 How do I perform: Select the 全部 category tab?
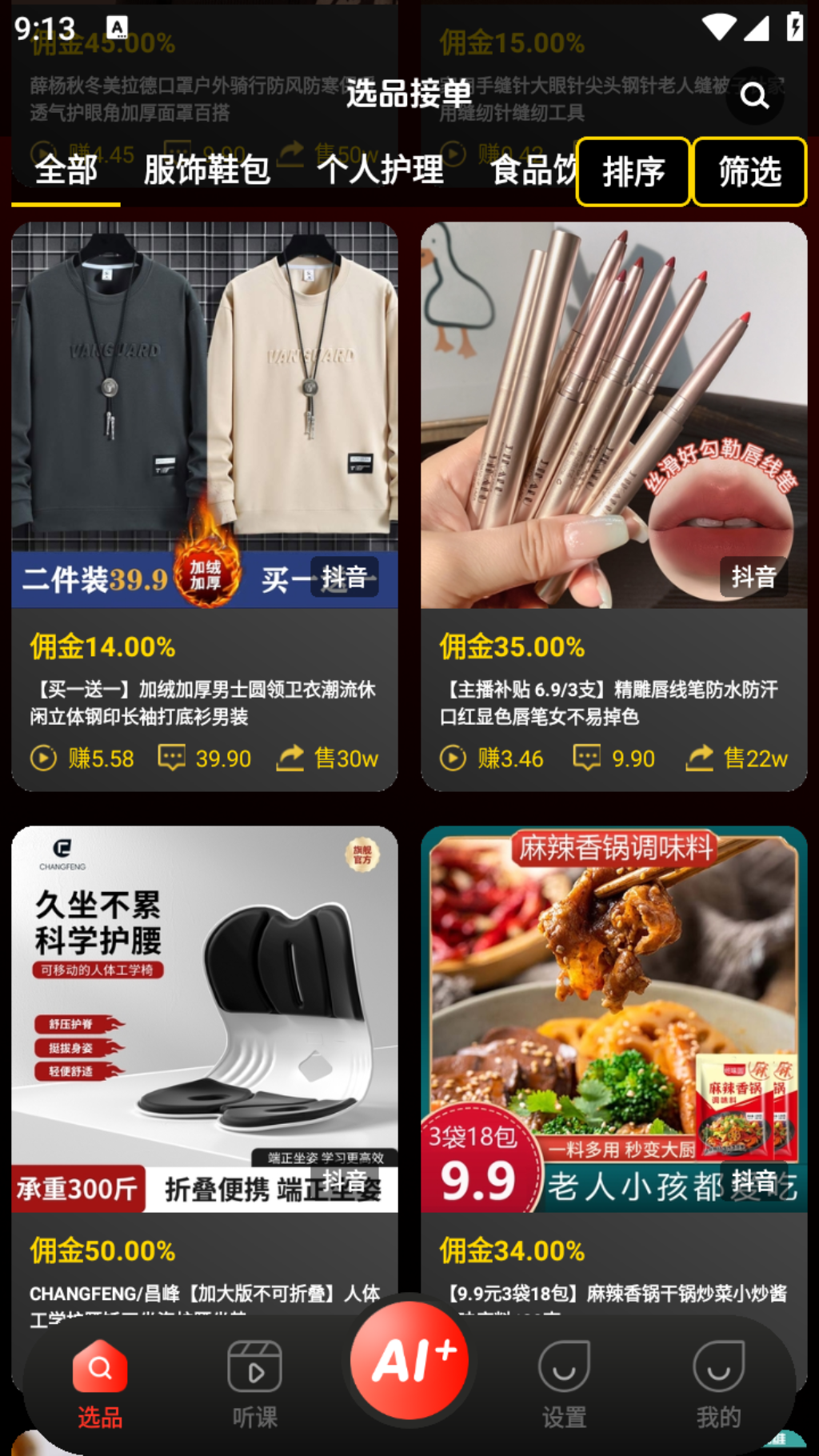(66, 170)
